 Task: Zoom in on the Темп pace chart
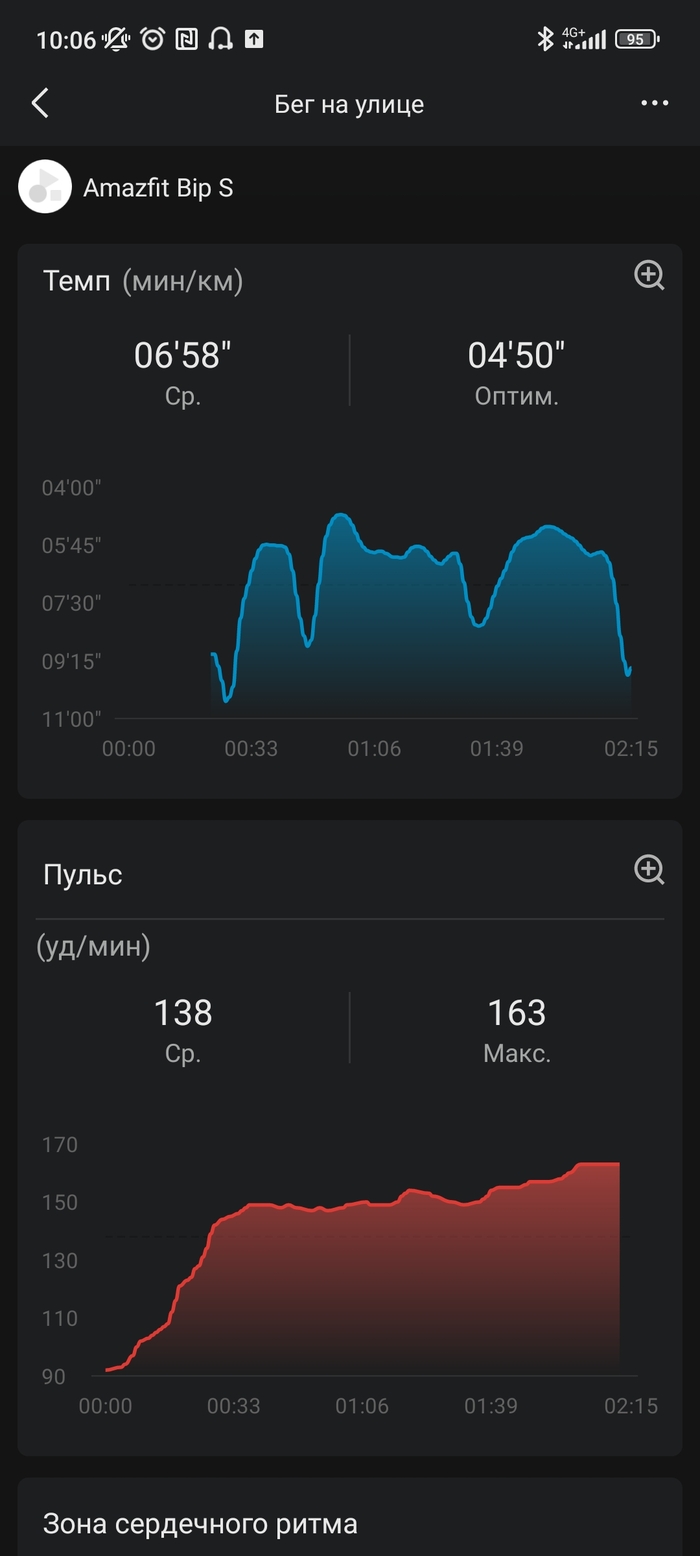pos(649,275)
